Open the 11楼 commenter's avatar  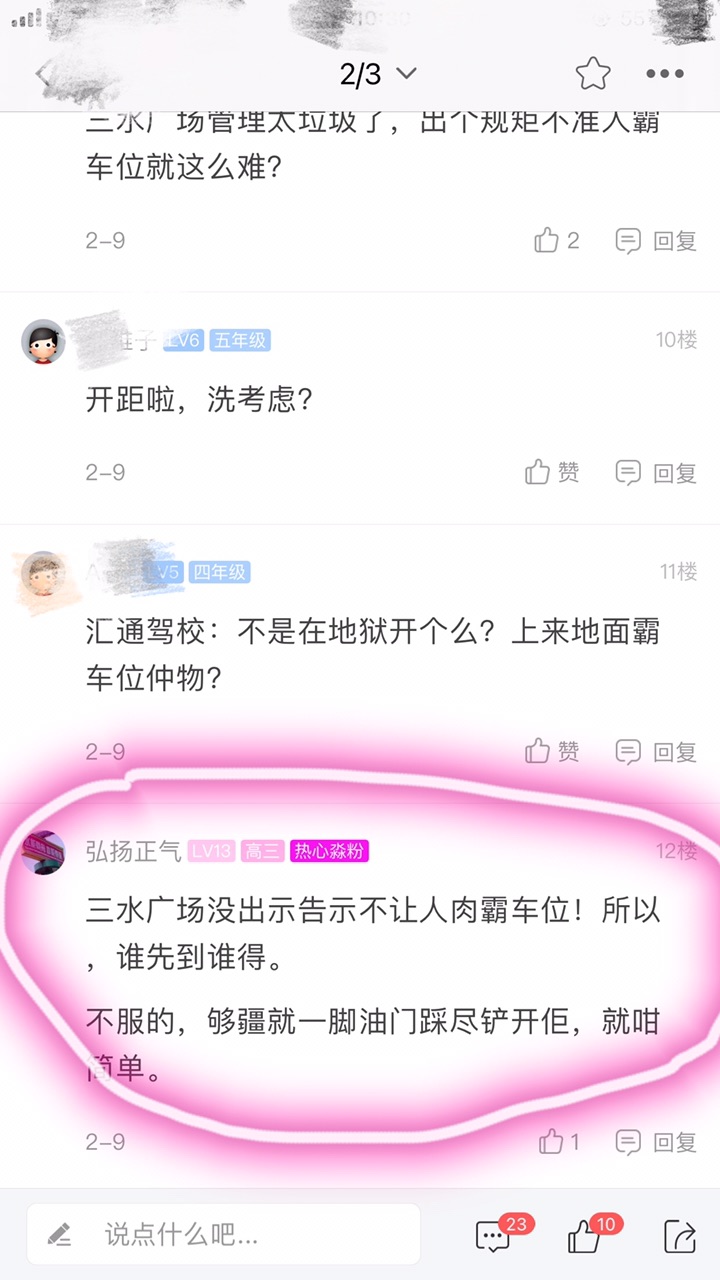click(43, 573)
